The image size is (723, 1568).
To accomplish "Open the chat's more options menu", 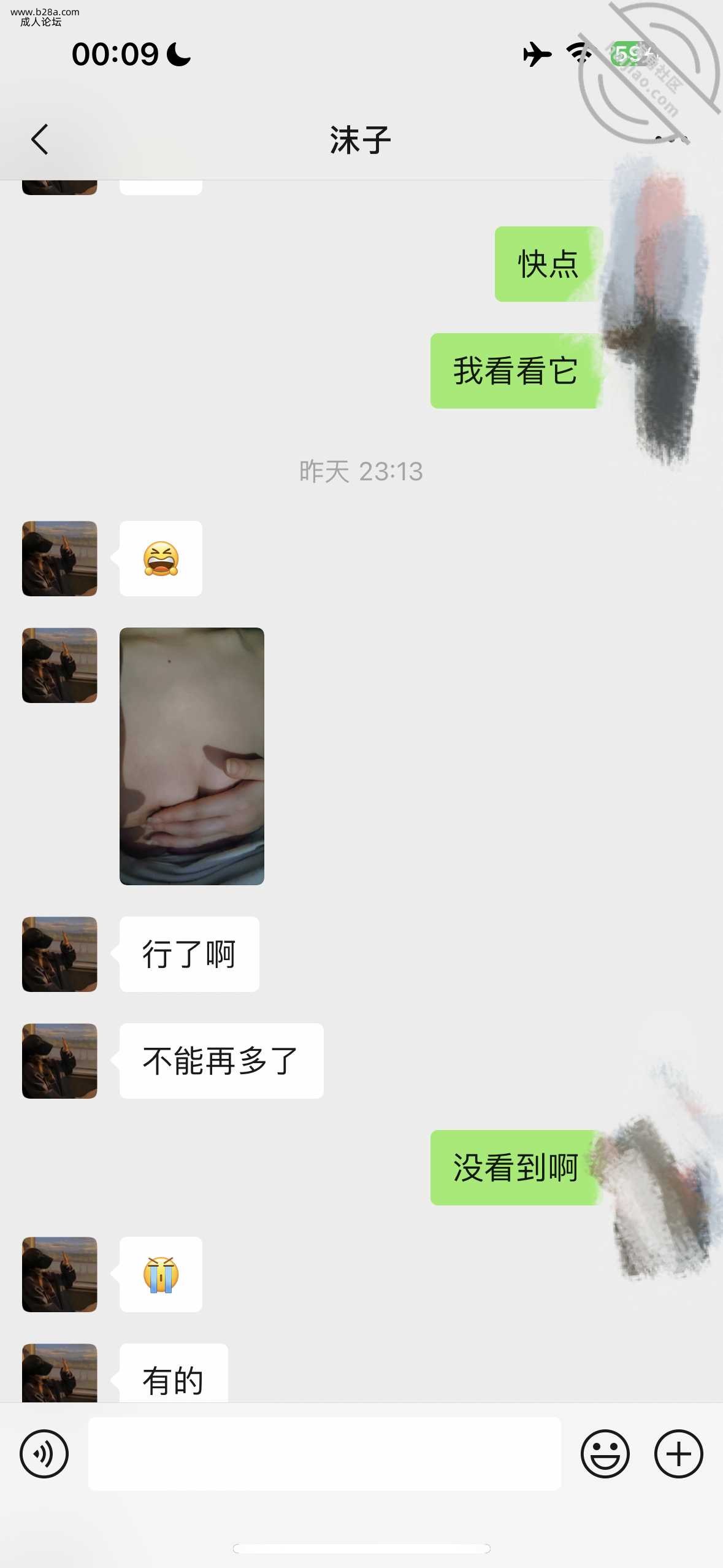I will point(671,140).
